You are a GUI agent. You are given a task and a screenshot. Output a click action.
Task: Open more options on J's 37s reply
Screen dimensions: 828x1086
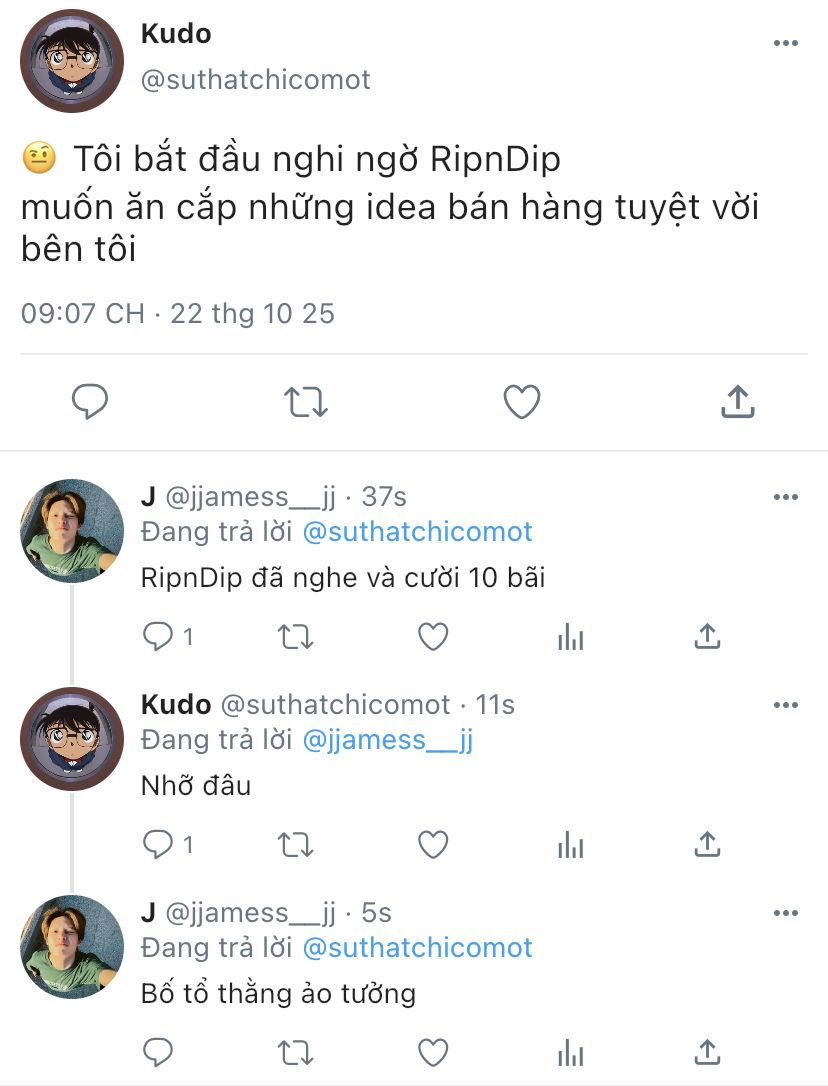point(786,497)
